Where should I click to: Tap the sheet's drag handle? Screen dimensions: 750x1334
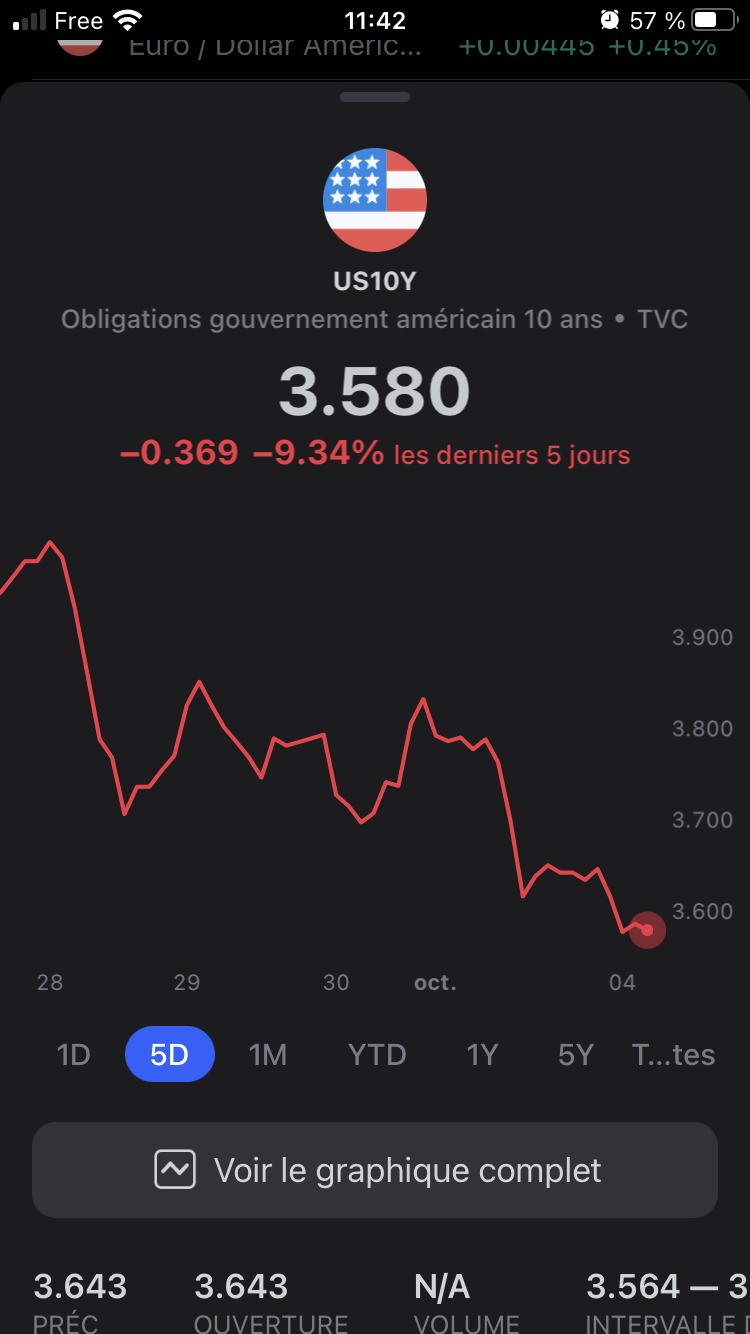[x=375, y=97]
